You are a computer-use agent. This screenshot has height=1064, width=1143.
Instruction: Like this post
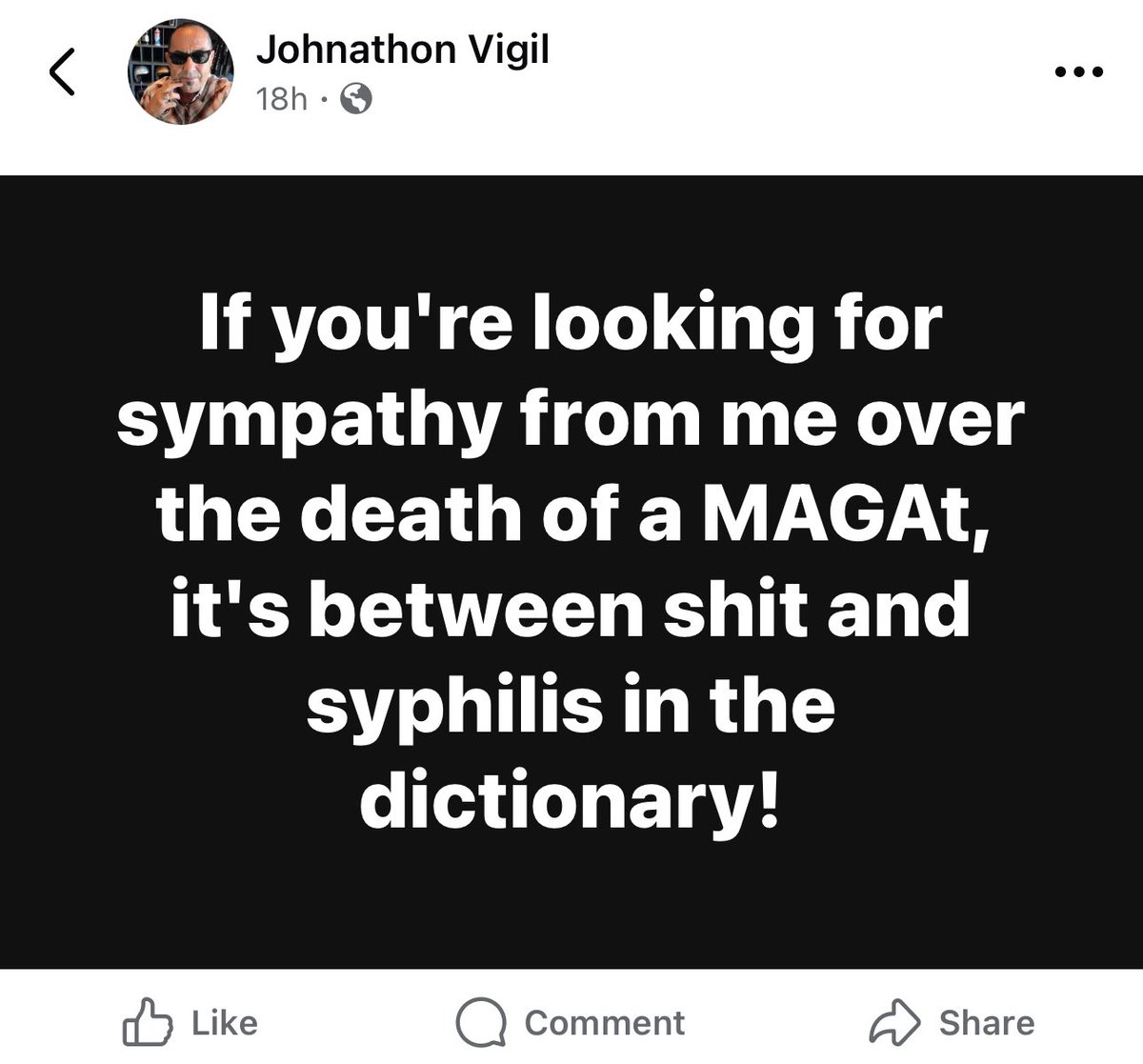[x=191, y=1022]
